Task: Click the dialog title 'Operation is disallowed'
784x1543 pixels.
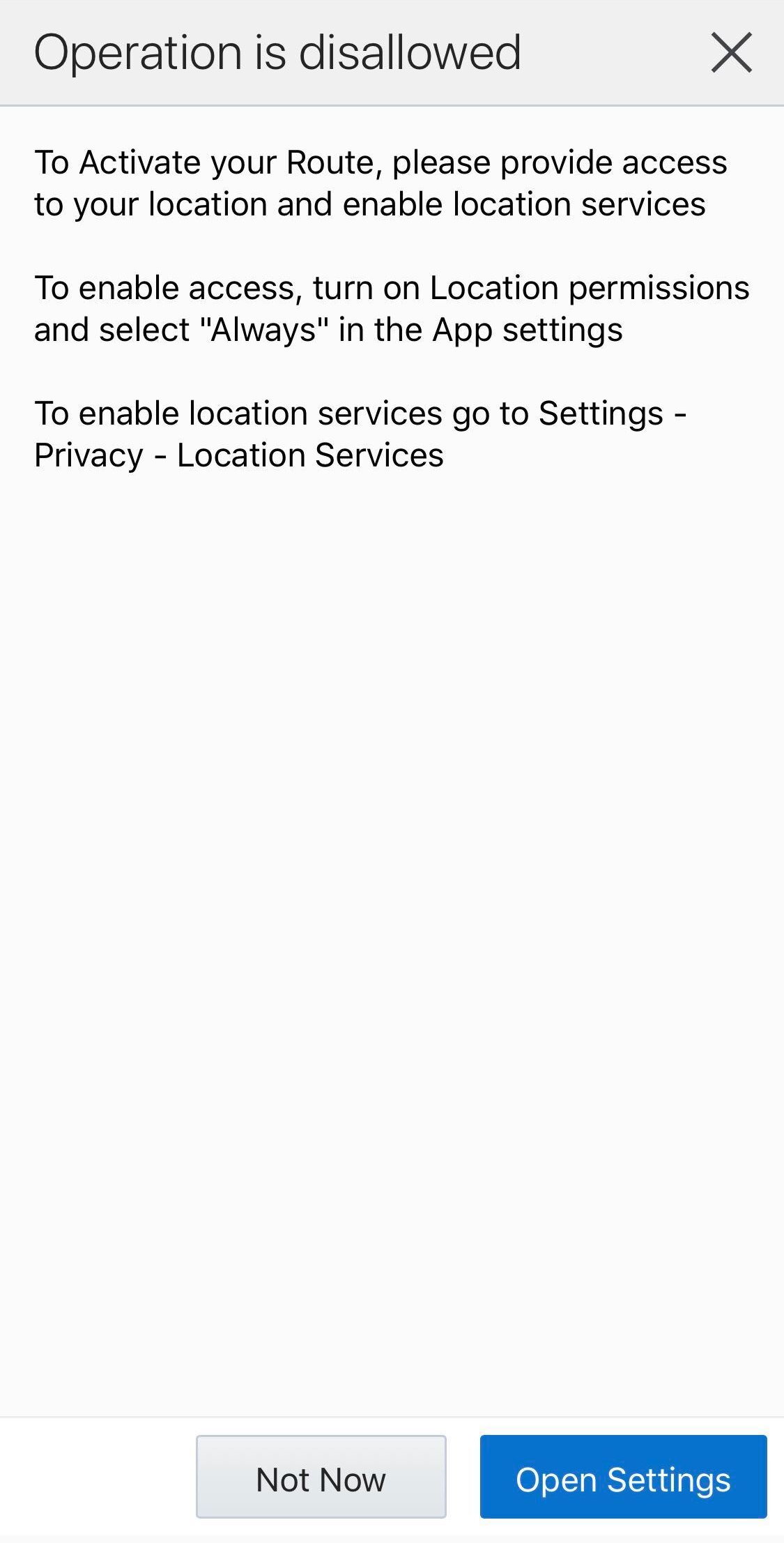Action: click(x=277, y=51)
